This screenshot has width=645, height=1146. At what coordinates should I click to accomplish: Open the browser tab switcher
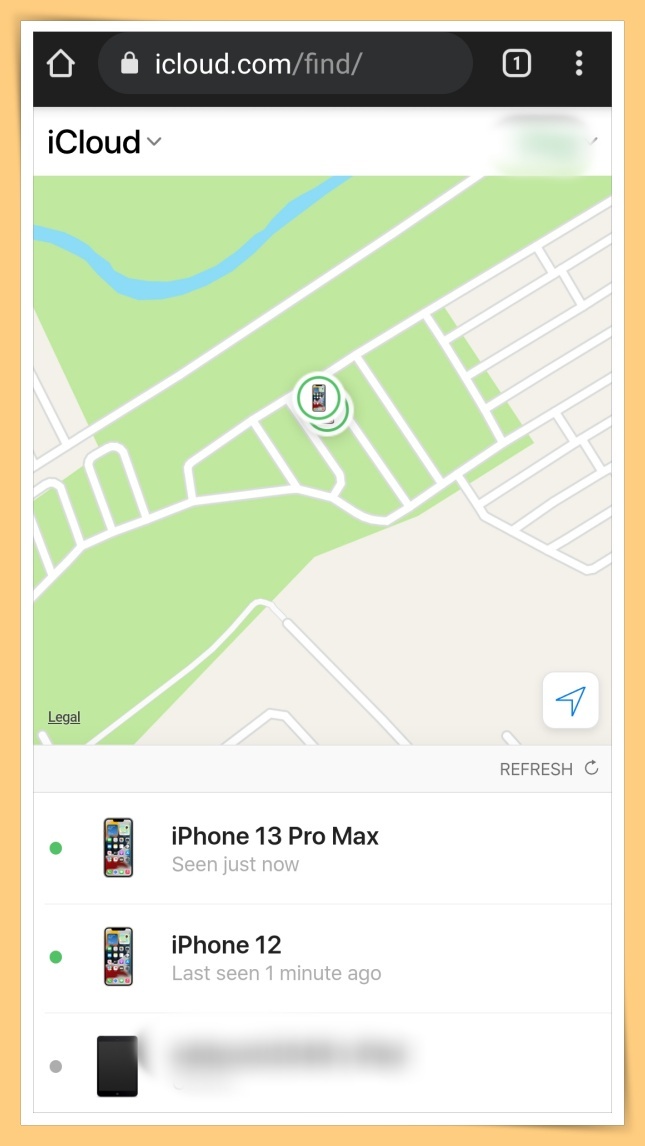(x=515, y=64)
